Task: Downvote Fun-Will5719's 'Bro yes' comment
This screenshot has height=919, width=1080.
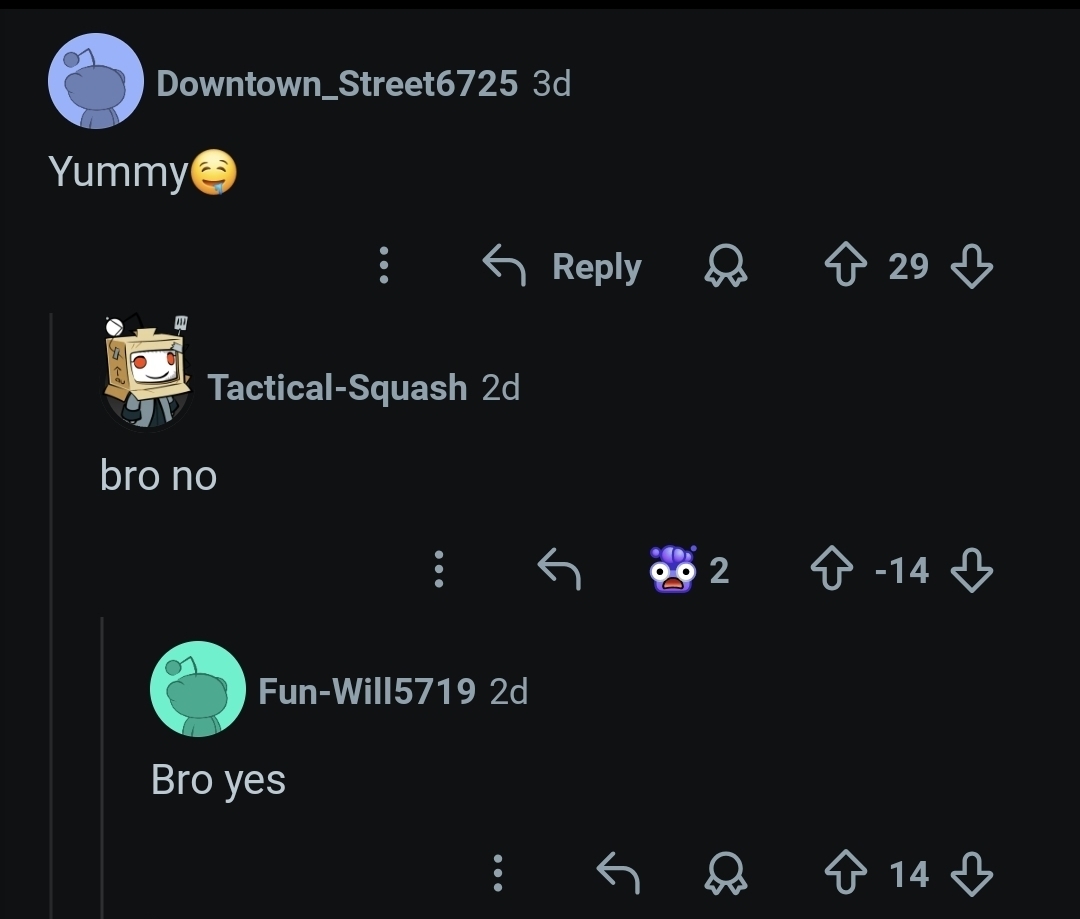Action: [971, 874]
